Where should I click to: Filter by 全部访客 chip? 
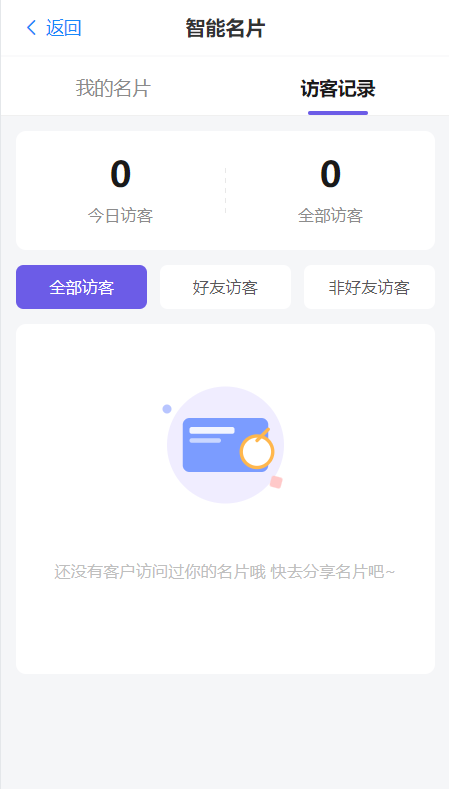click(82, 287)
